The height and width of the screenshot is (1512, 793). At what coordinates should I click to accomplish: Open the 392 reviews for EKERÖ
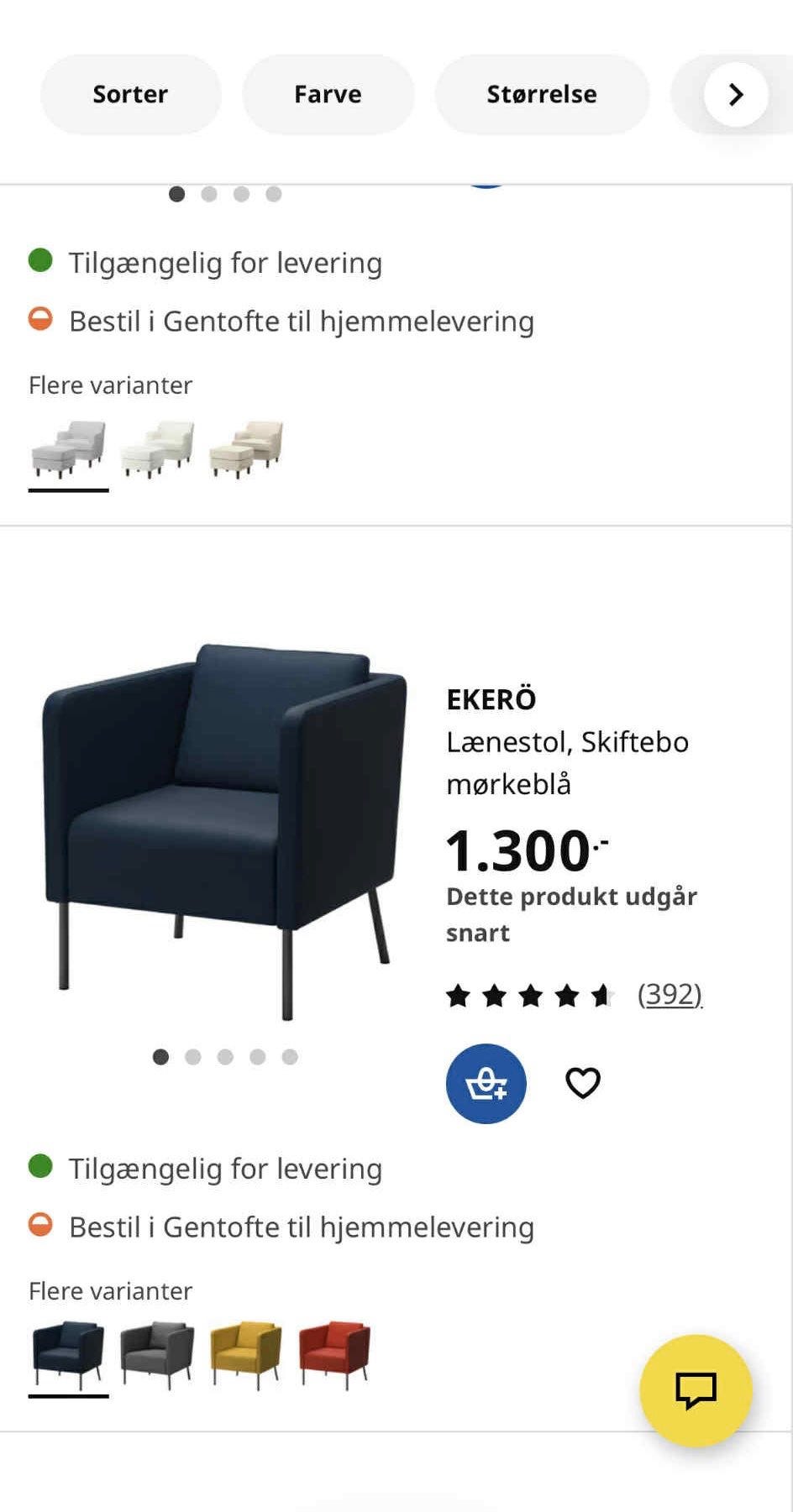(670, 994)
